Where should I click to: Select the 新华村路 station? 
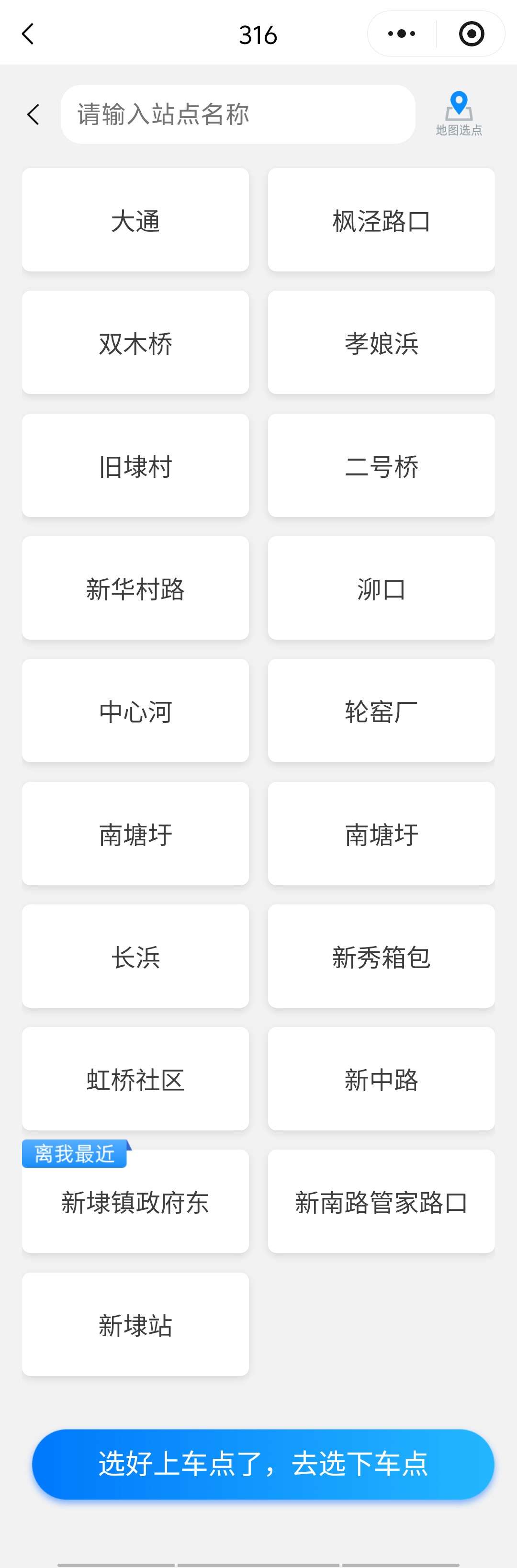tap(135, 588)
